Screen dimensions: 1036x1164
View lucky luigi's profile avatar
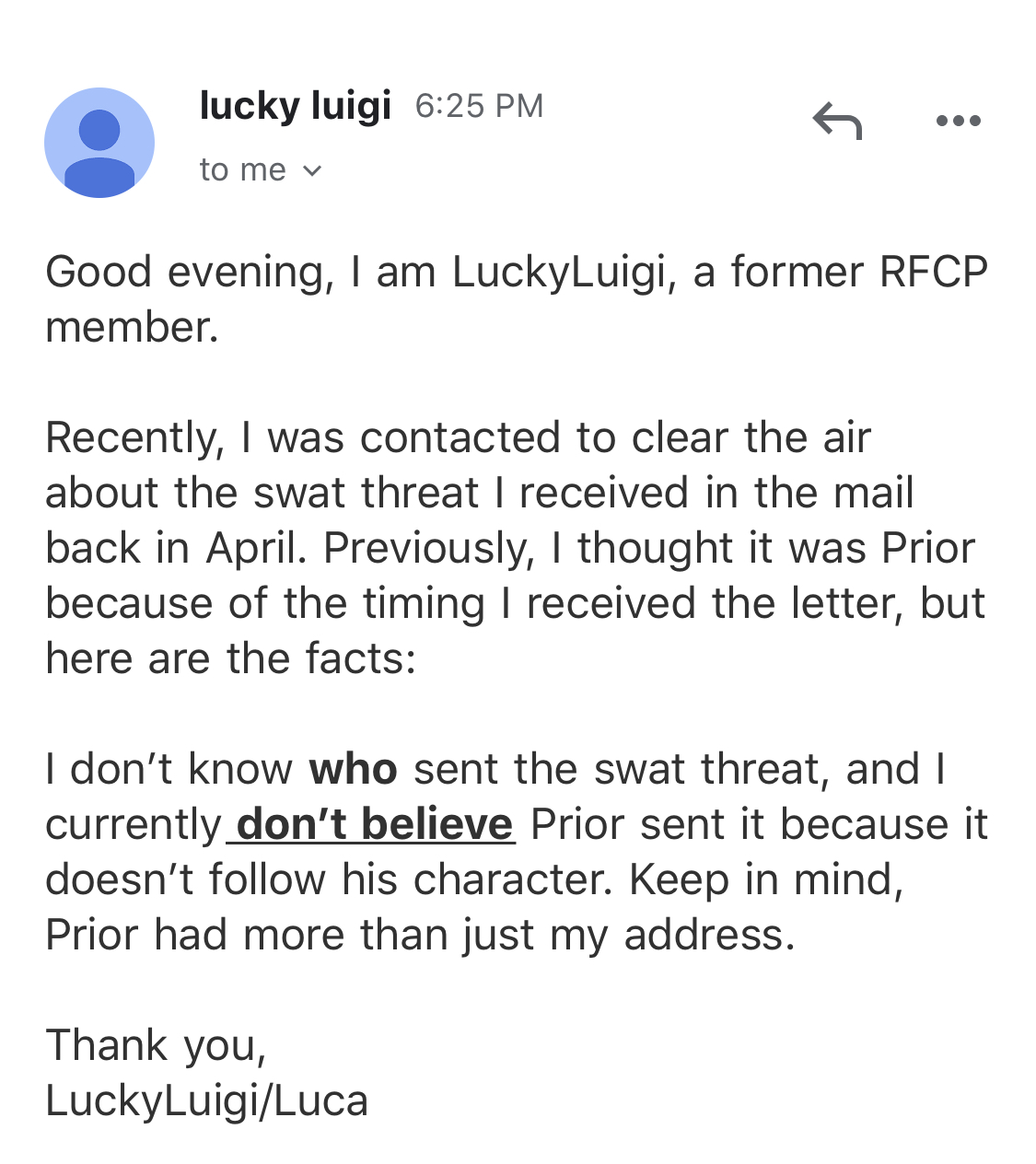(x=99, y=143)
